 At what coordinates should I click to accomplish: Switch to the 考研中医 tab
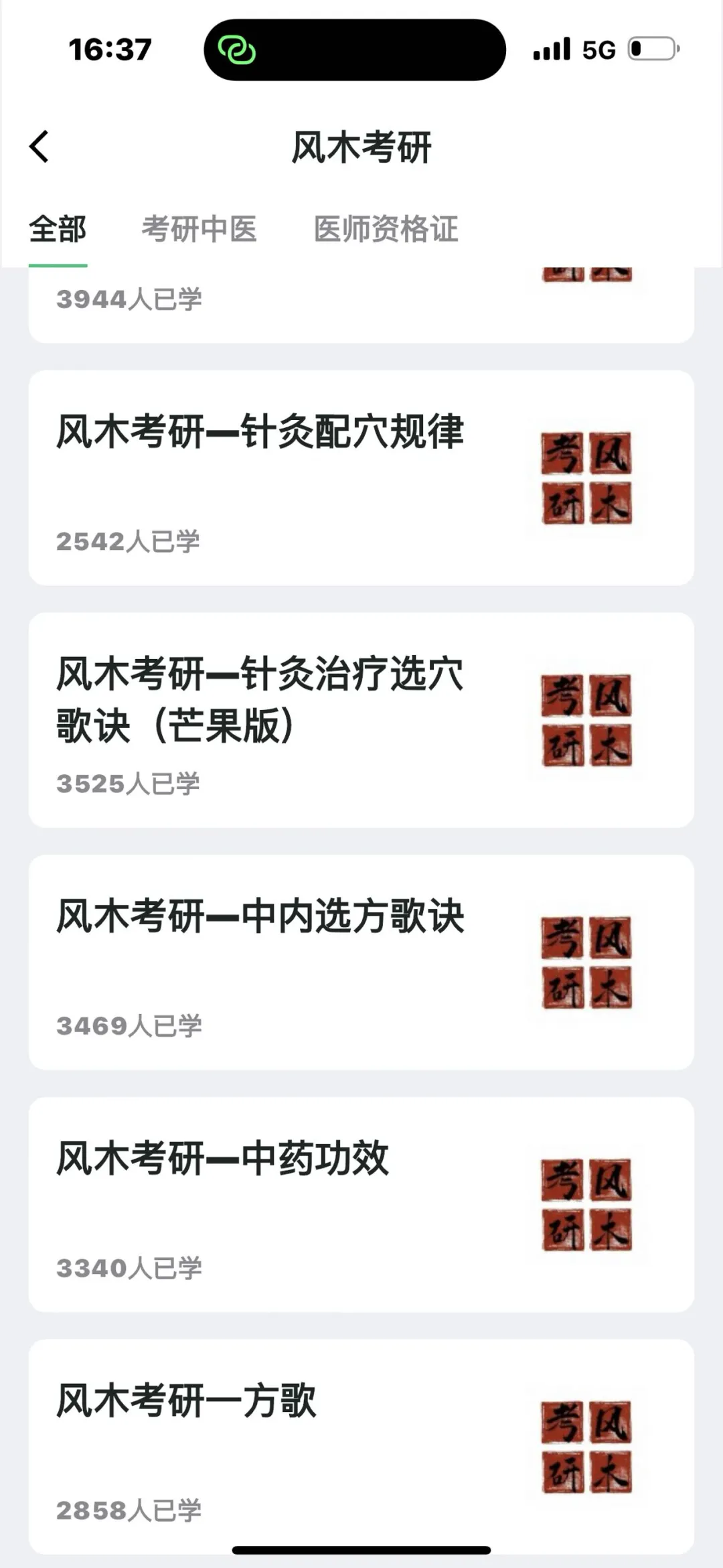coord(199,229)
